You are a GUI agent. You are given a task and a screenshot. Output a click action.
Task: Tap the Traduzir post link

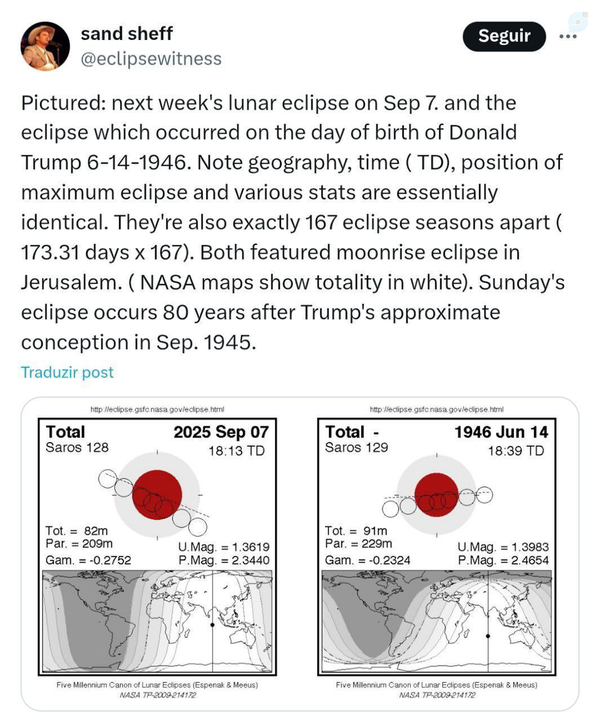(67, 372)
